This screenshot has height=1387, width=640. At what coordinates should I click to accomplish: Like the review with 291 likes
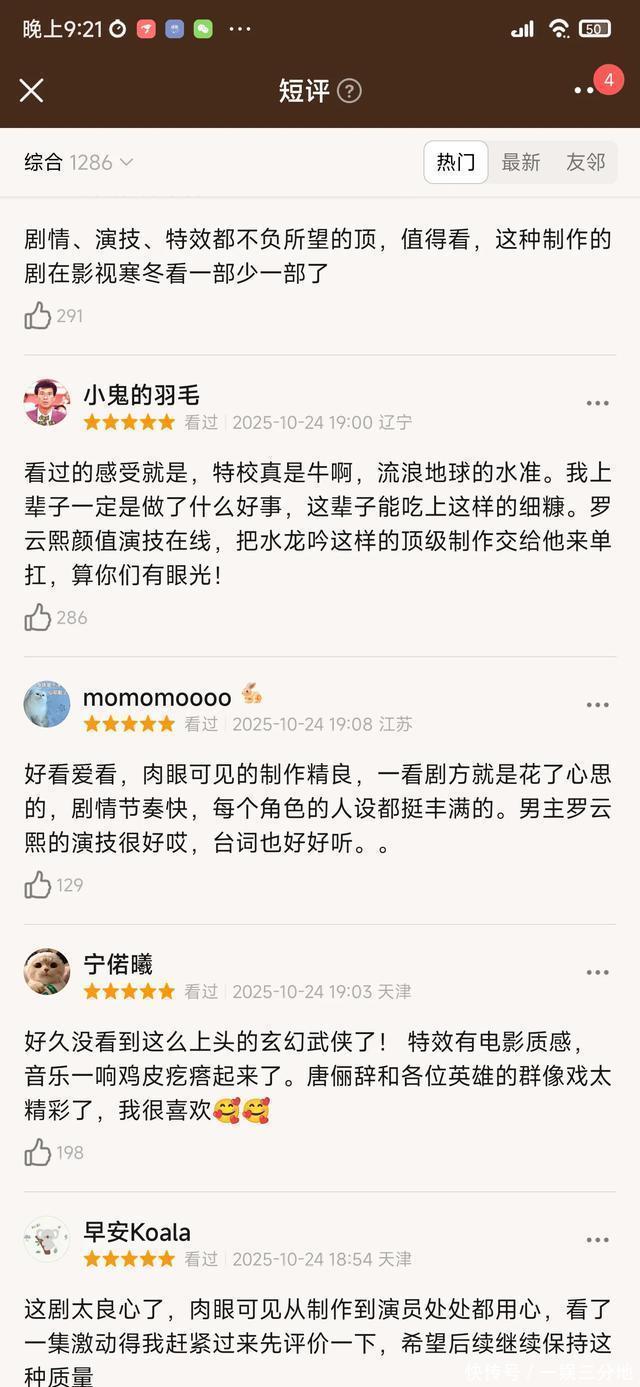tap(38, 316)
